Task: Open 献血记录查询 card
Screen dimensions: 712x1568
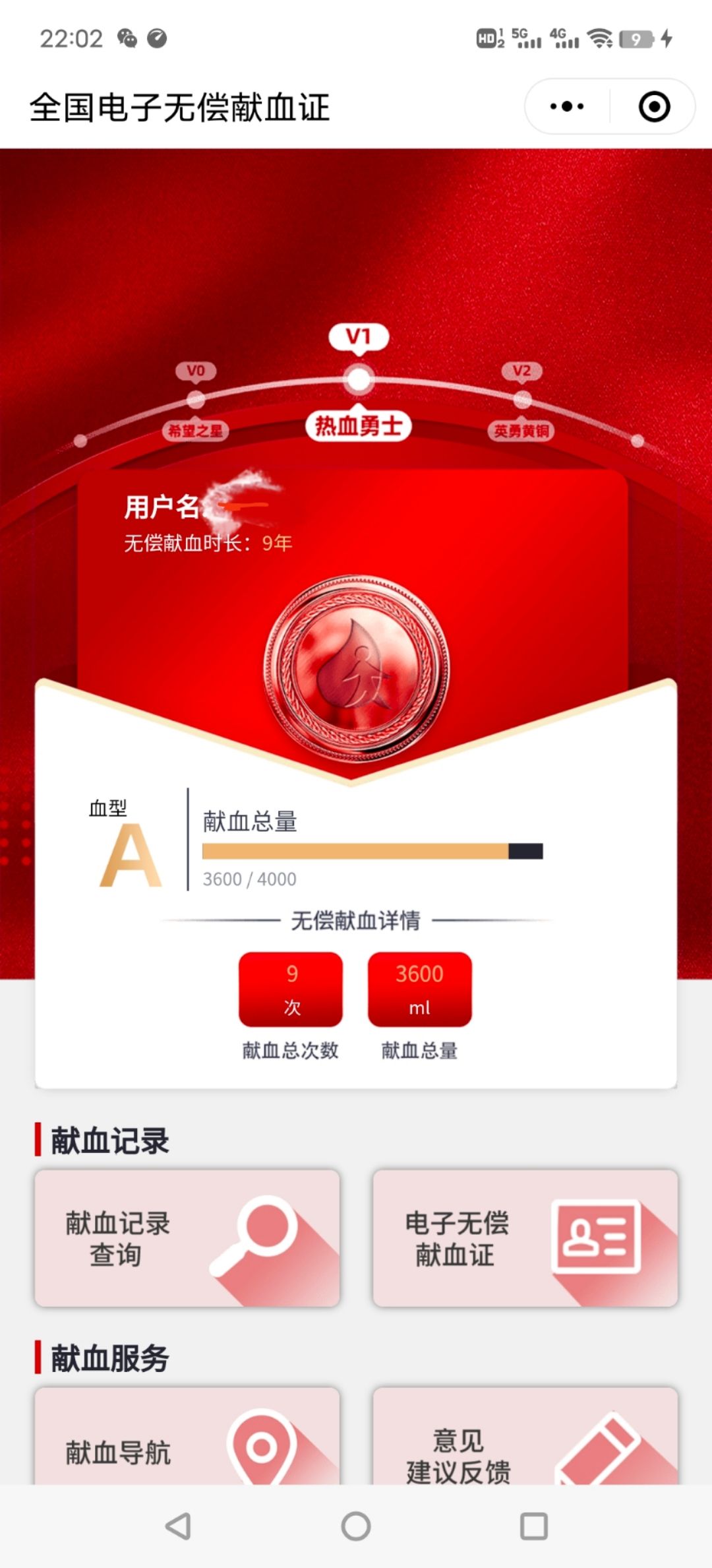Action: 187,1238
